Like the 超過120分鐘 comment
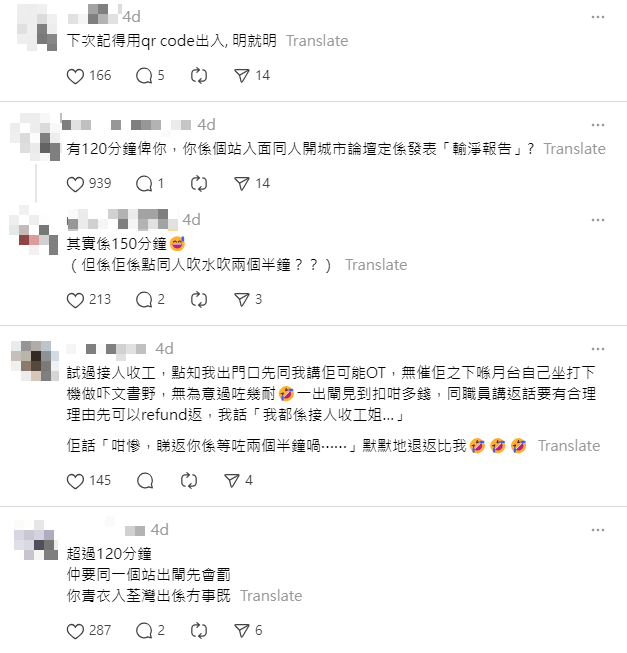This screenshot has width=627, height=653. tap(75, 631)
